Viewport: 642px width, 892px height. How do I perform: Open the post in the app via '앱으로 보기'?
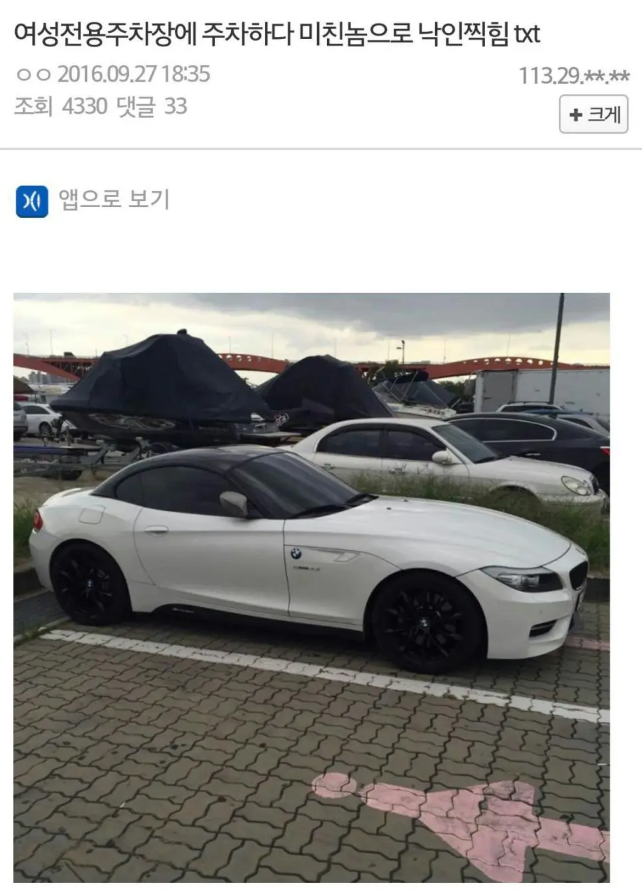(x=94, y=200)
